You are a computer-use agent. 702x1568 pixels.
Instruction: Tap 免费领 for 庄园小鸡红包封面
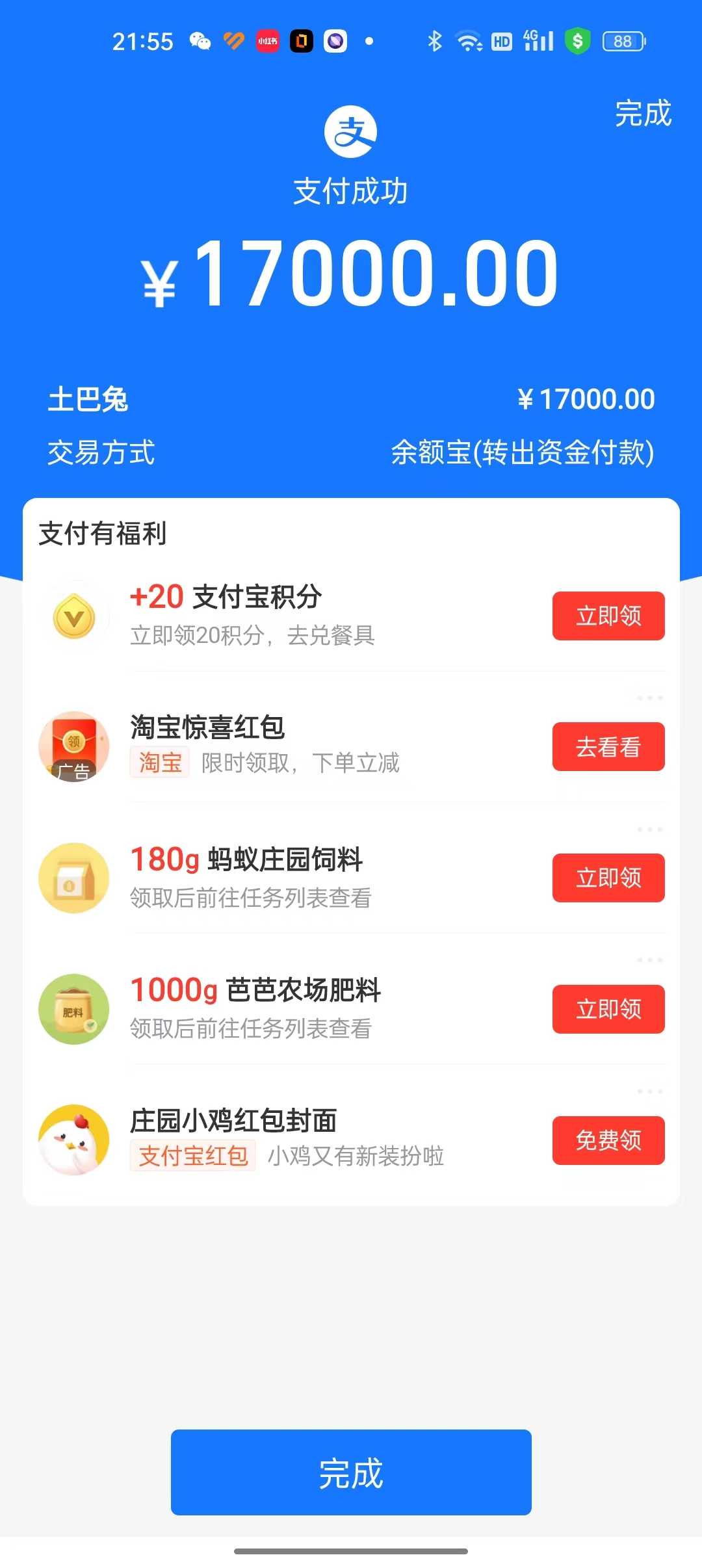pos(608,1140)
